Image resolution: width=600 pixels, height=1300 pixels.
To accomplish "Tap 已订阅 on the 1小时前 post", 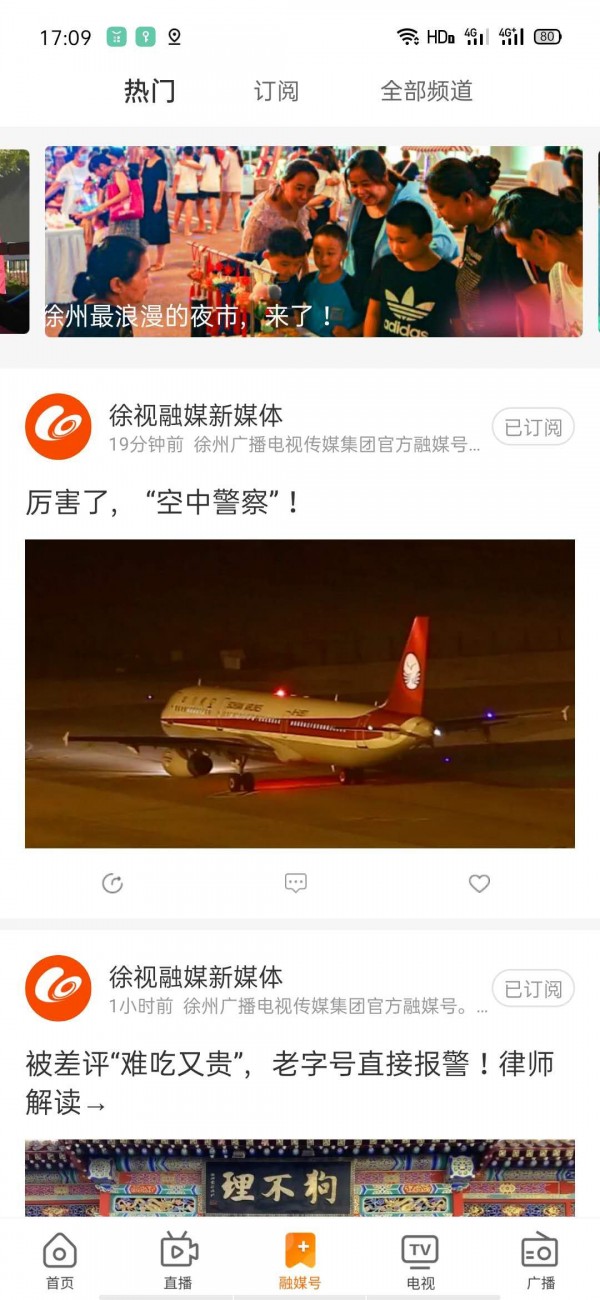I will click(x=533, y=989).
